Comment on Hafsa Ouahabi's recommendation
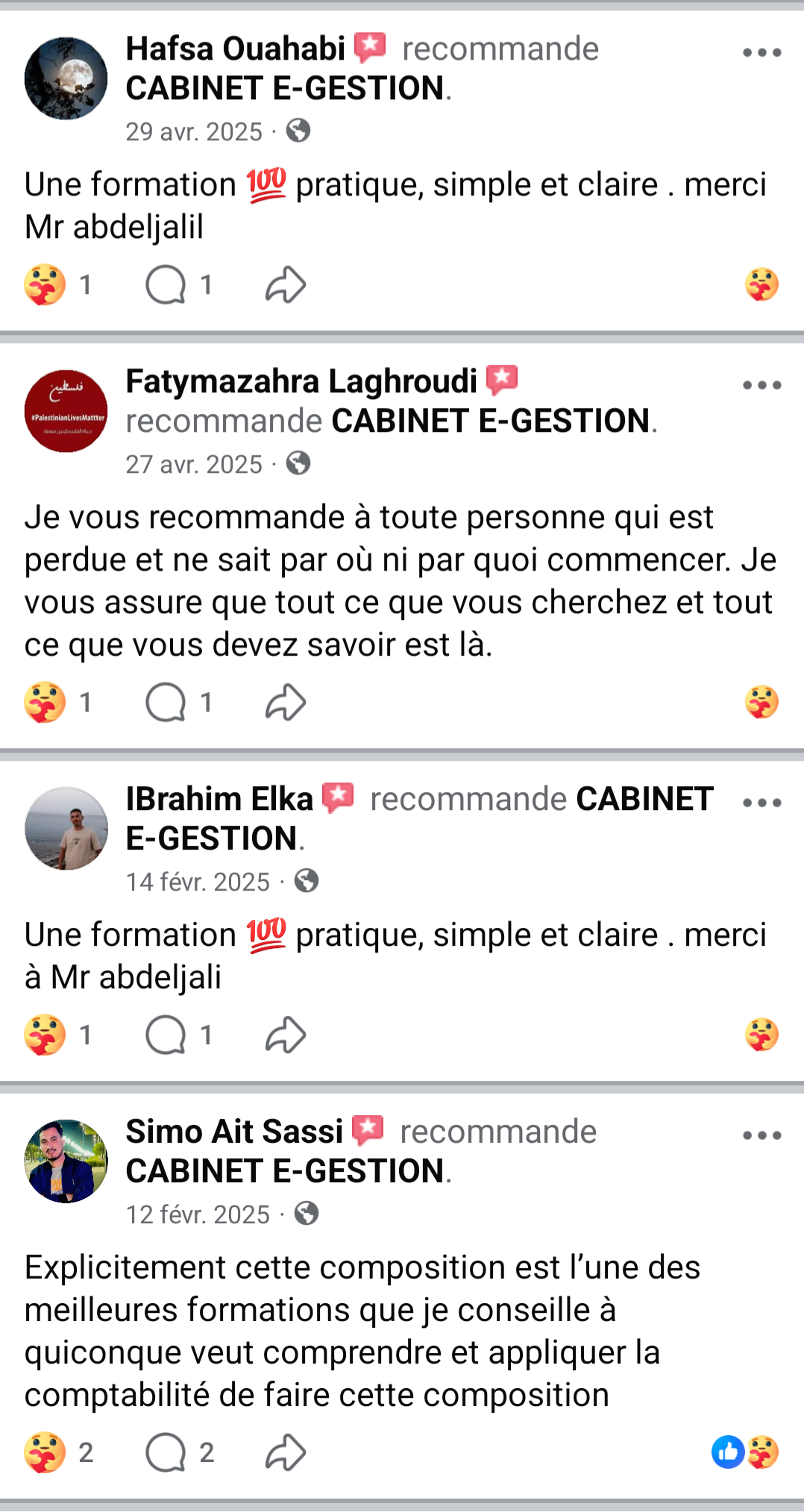804x1512 pixels. tap(166, 285)
